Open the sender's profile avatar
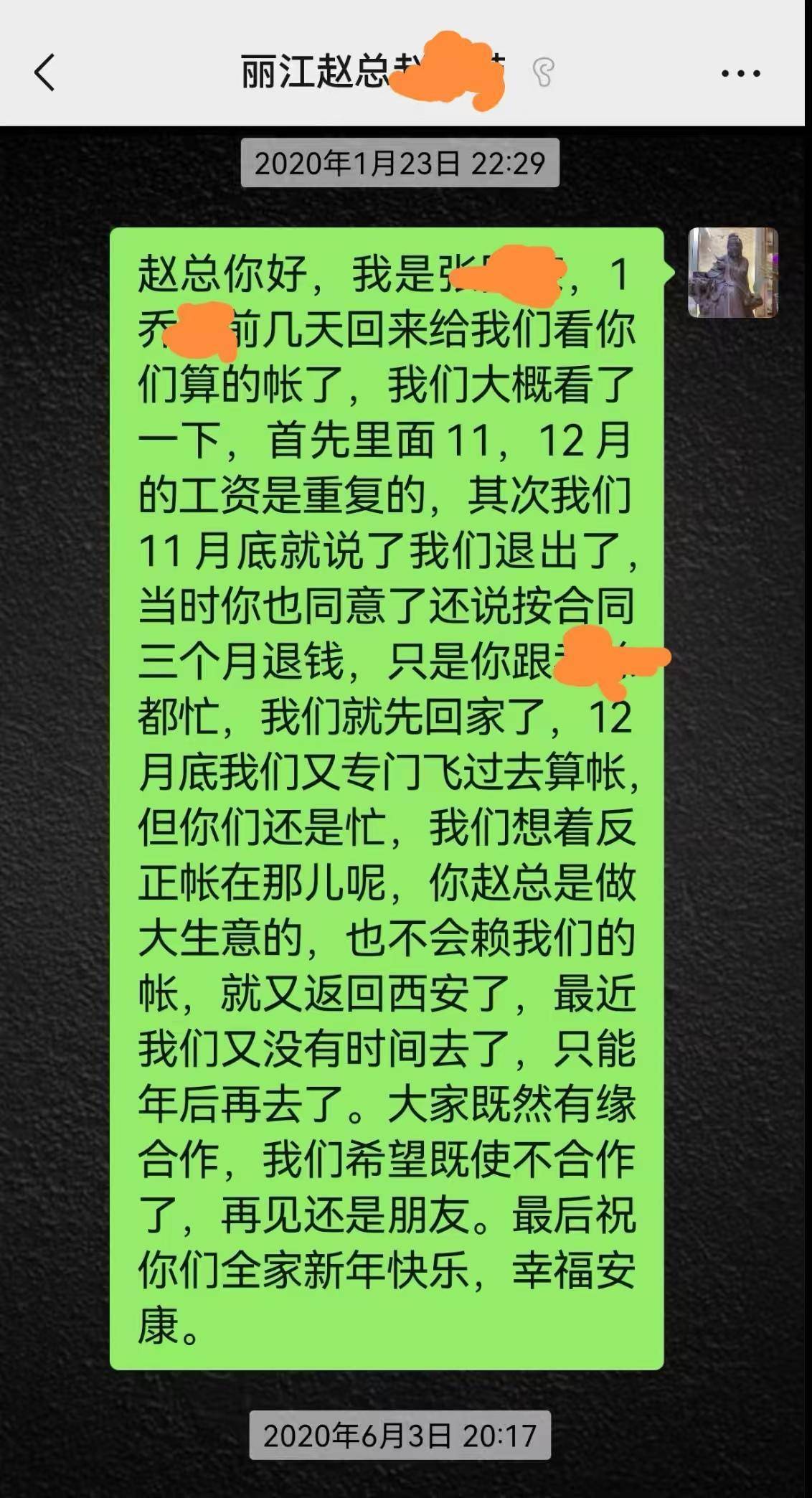The image size is (812, 1498). coord(732,273)
